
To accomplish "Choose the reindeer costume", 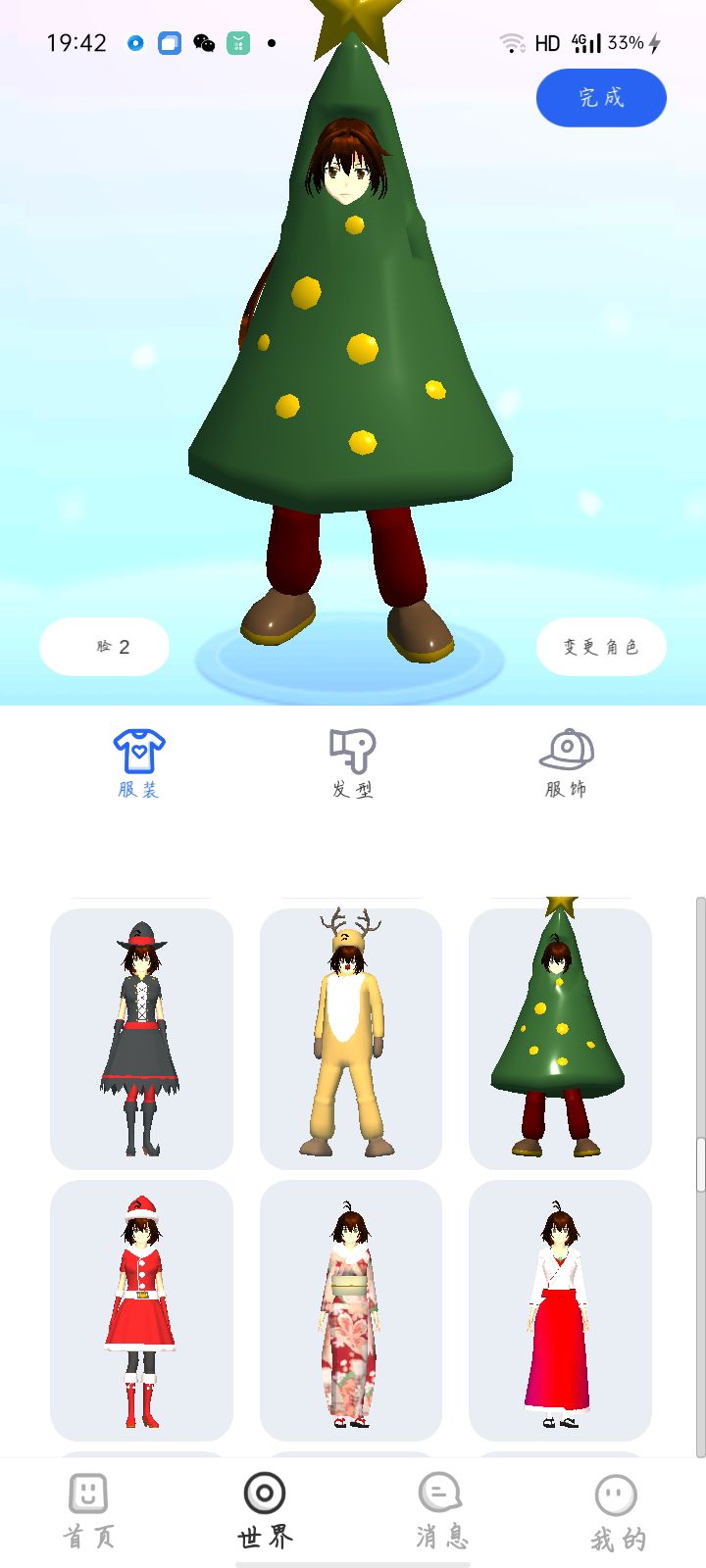I will 351,1039.
